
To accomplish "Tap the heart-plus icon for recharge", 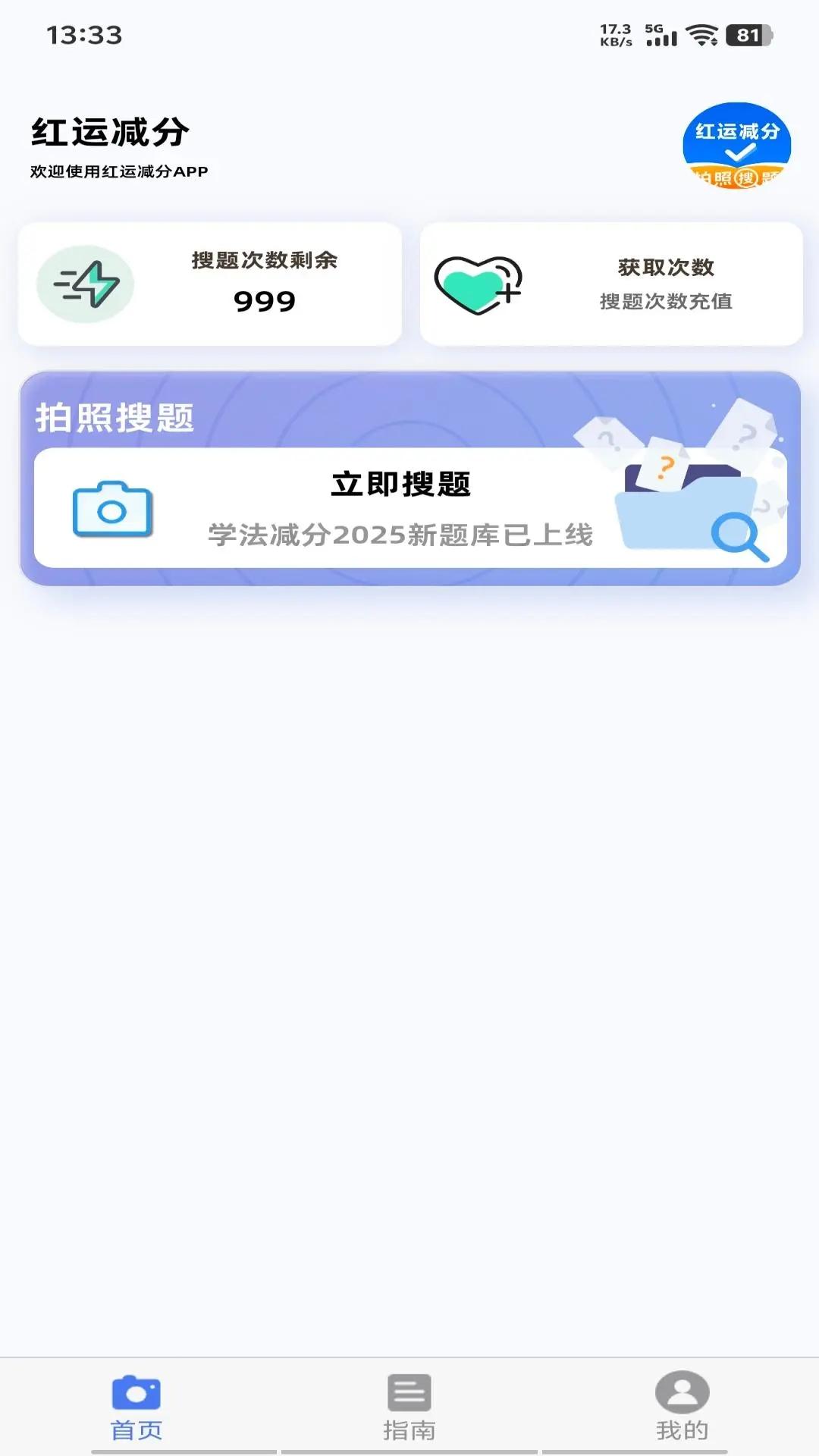I will (477, 284).
